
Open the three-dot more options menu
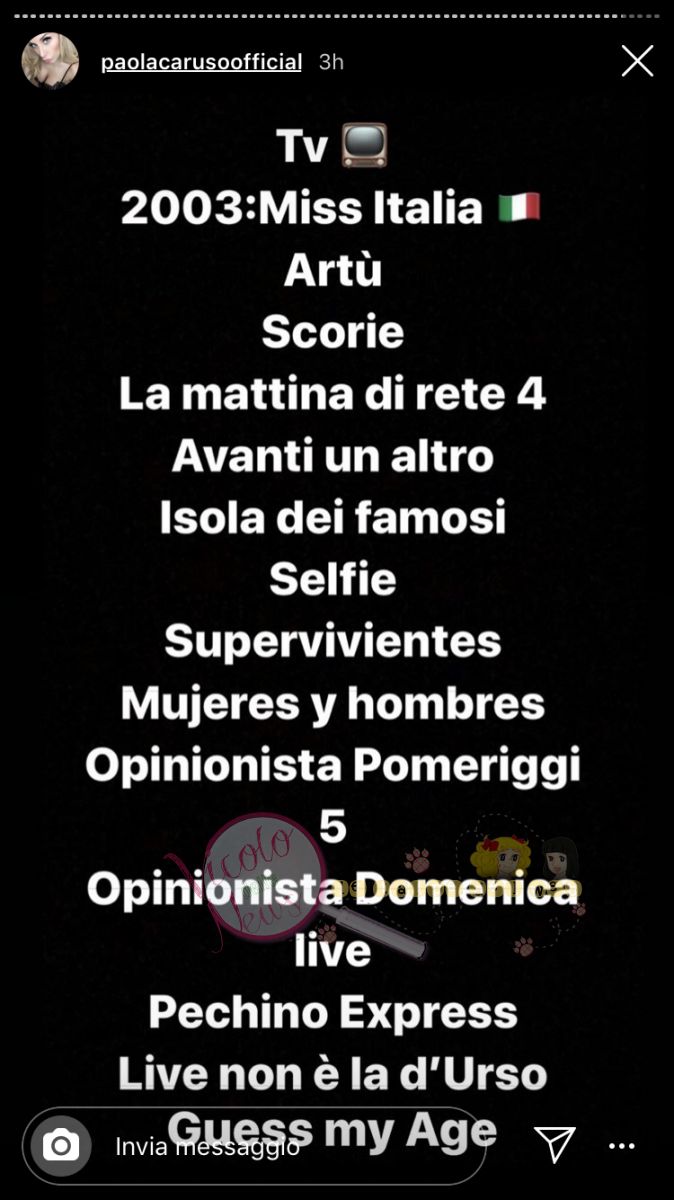pyautogui.click(x=622, y=1145)
